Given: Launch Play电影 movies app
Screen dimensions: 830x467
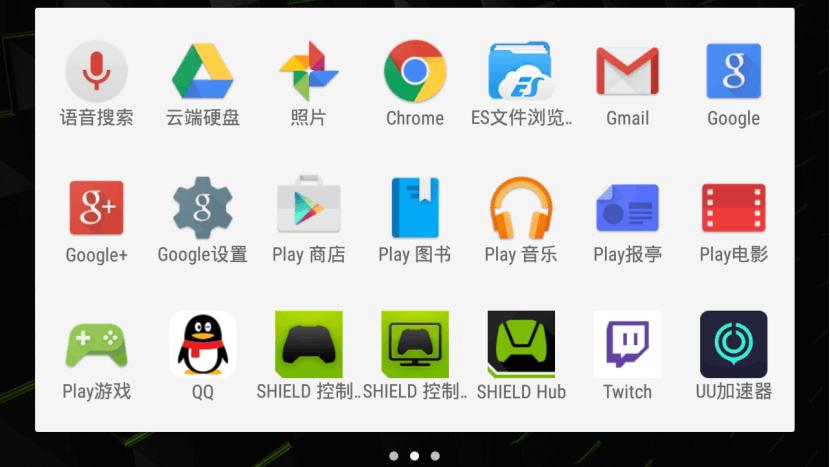Looking at the screenshot, I should [733, 209].
